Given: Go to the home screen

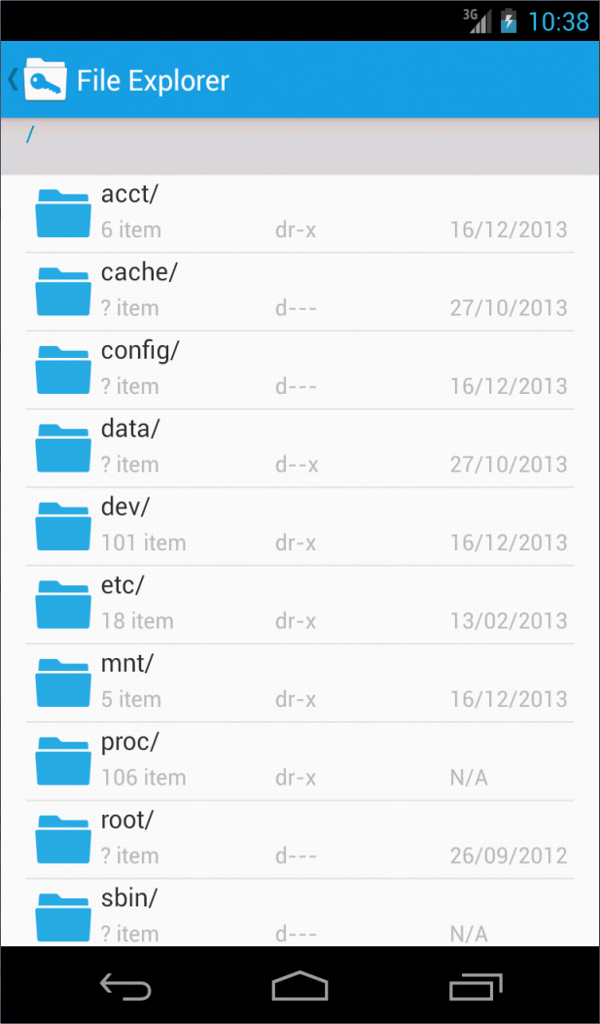Looking at the screenshot, I should (x=300, y=987).
